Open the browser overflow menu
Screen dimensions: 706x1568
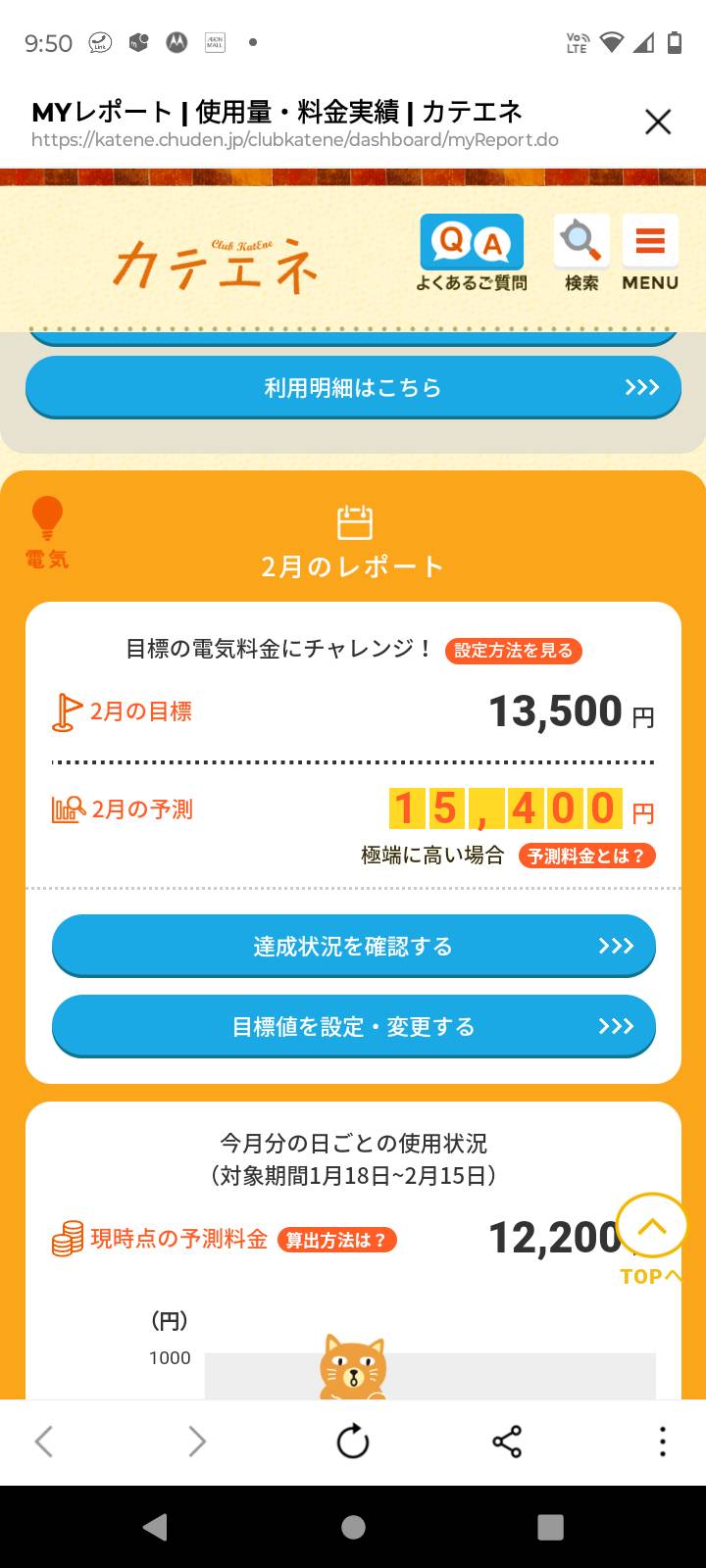[663, 1442]
